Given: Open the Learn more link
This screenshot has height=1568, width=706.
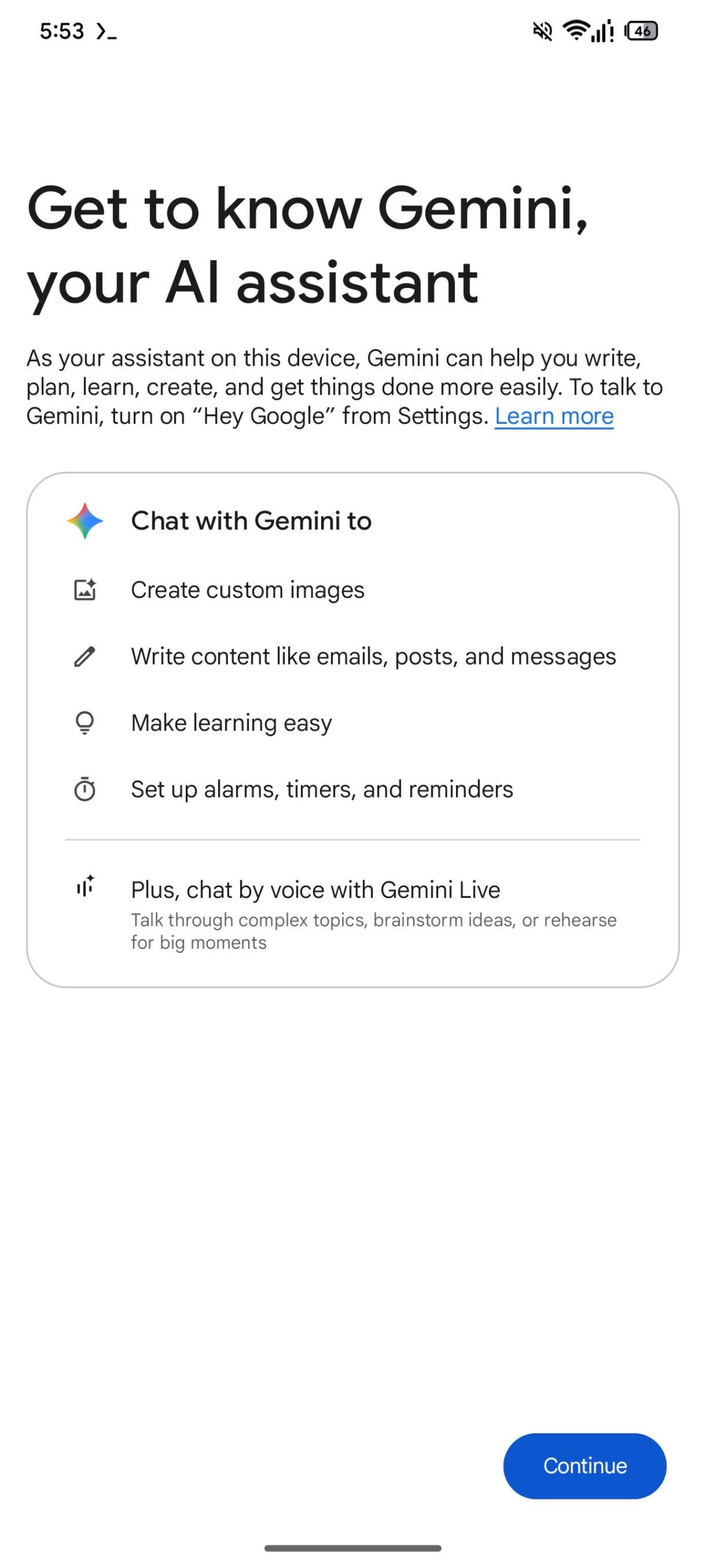Looking at the screenshot, I should (x=553, y=416).
